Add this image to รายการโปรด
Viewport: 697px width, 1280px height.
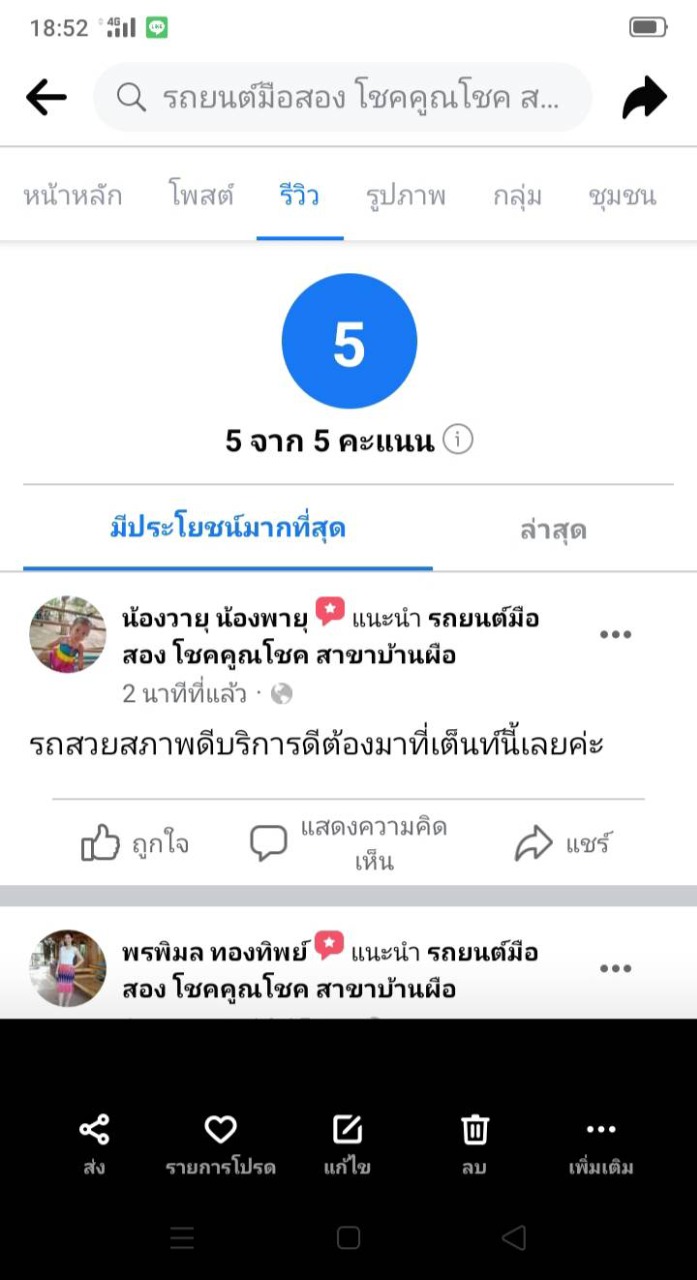click(x=220, y=1142)
